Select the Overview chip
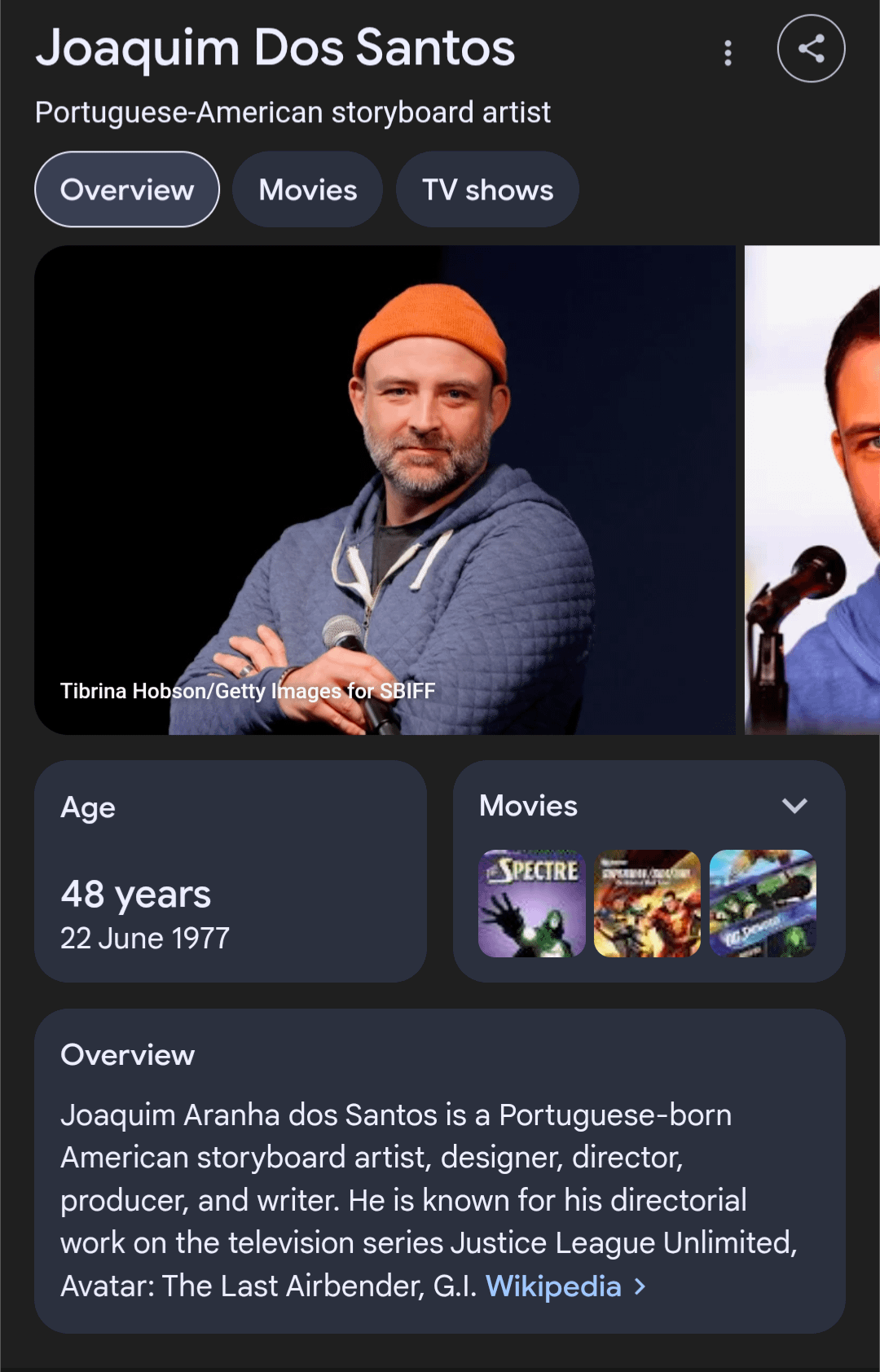The width and height of the screenshot is (880, 1372). (127, 190)
